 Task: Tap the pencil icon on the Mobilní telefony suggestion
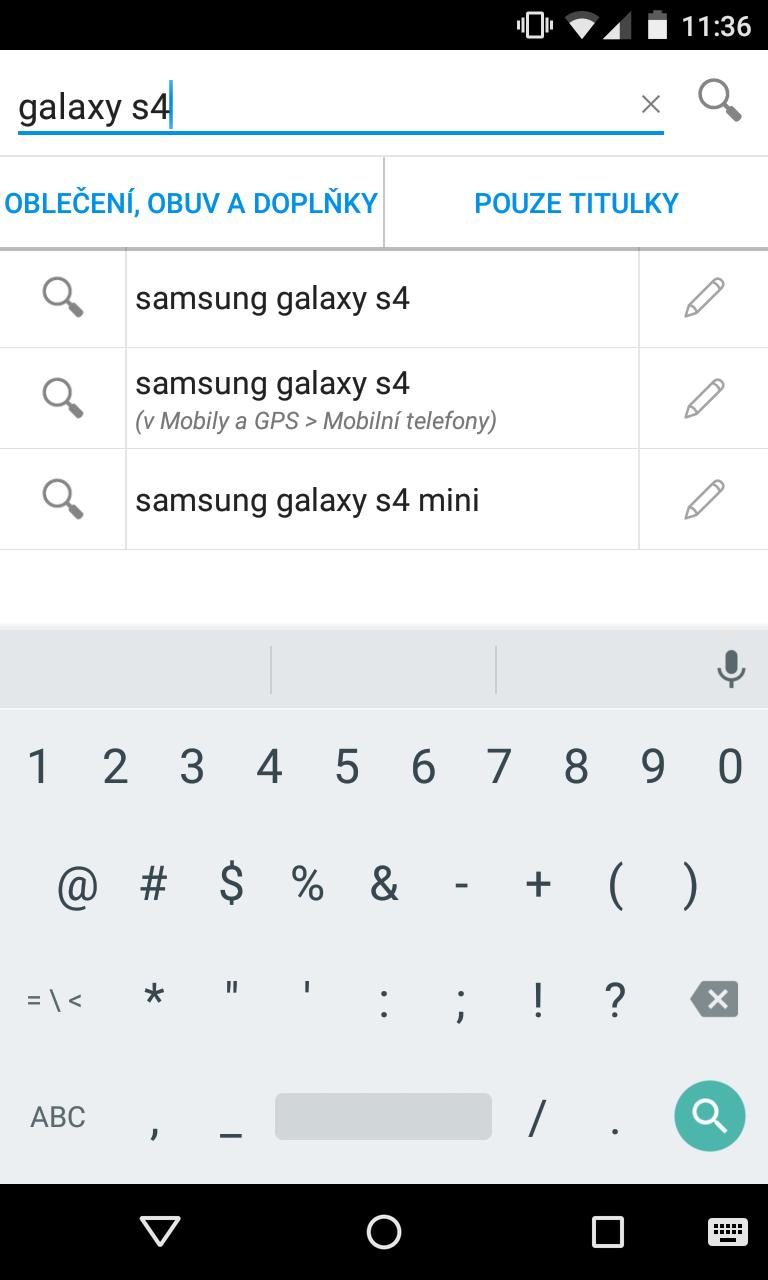[704, 398]
